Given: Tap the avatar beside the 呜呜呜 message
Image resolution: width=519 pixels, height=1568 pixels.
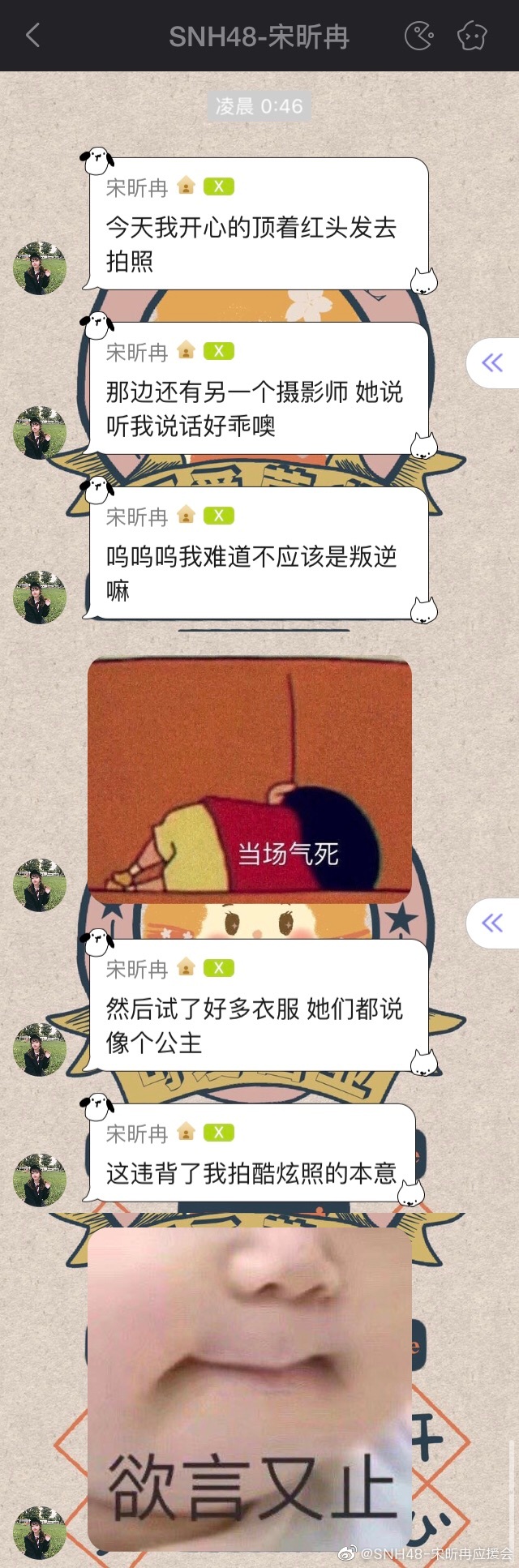Looking at the screenshot, I should 40,597.
